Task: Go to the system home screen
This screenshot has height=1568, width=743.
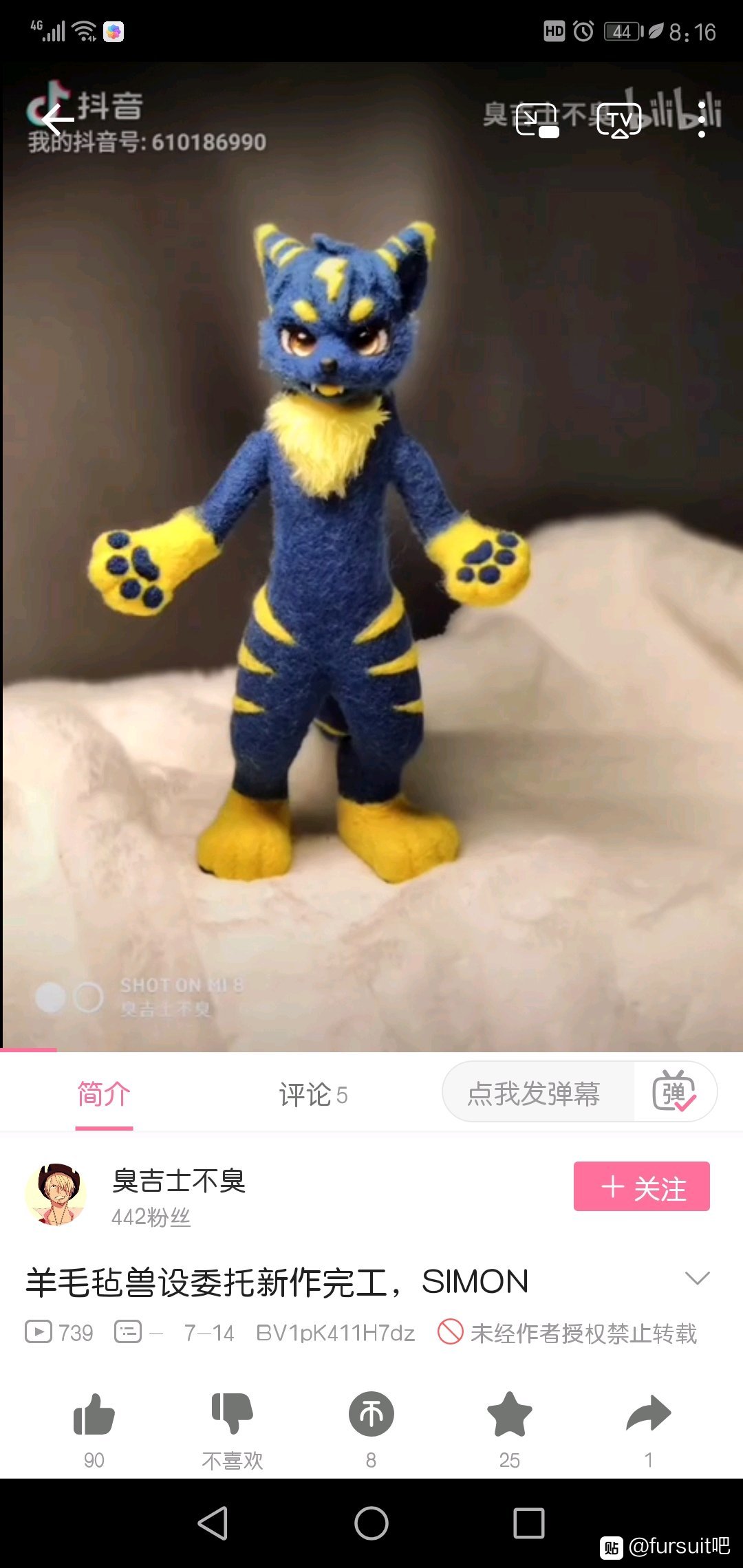Action: pos(371,1523)
